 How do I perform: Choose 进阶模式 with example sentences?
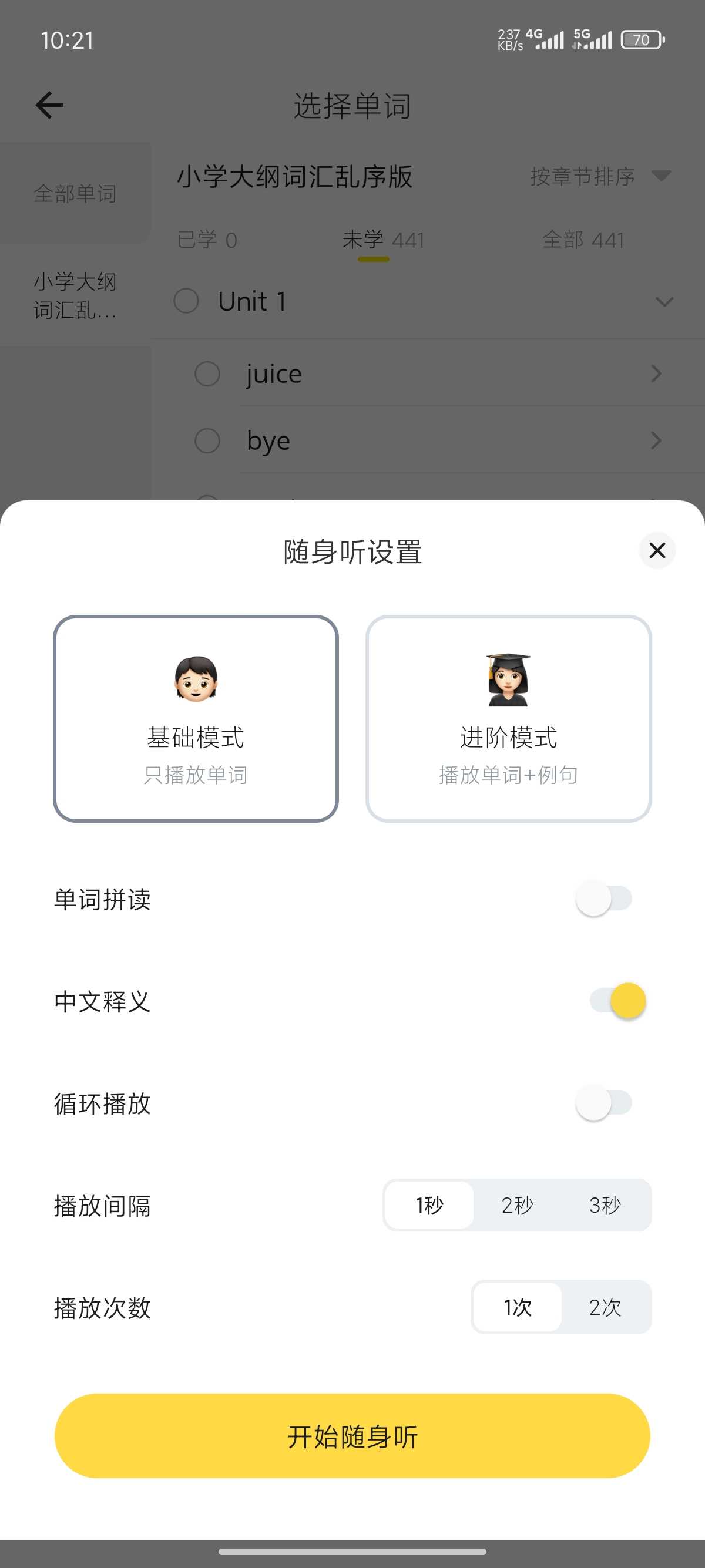508,718
